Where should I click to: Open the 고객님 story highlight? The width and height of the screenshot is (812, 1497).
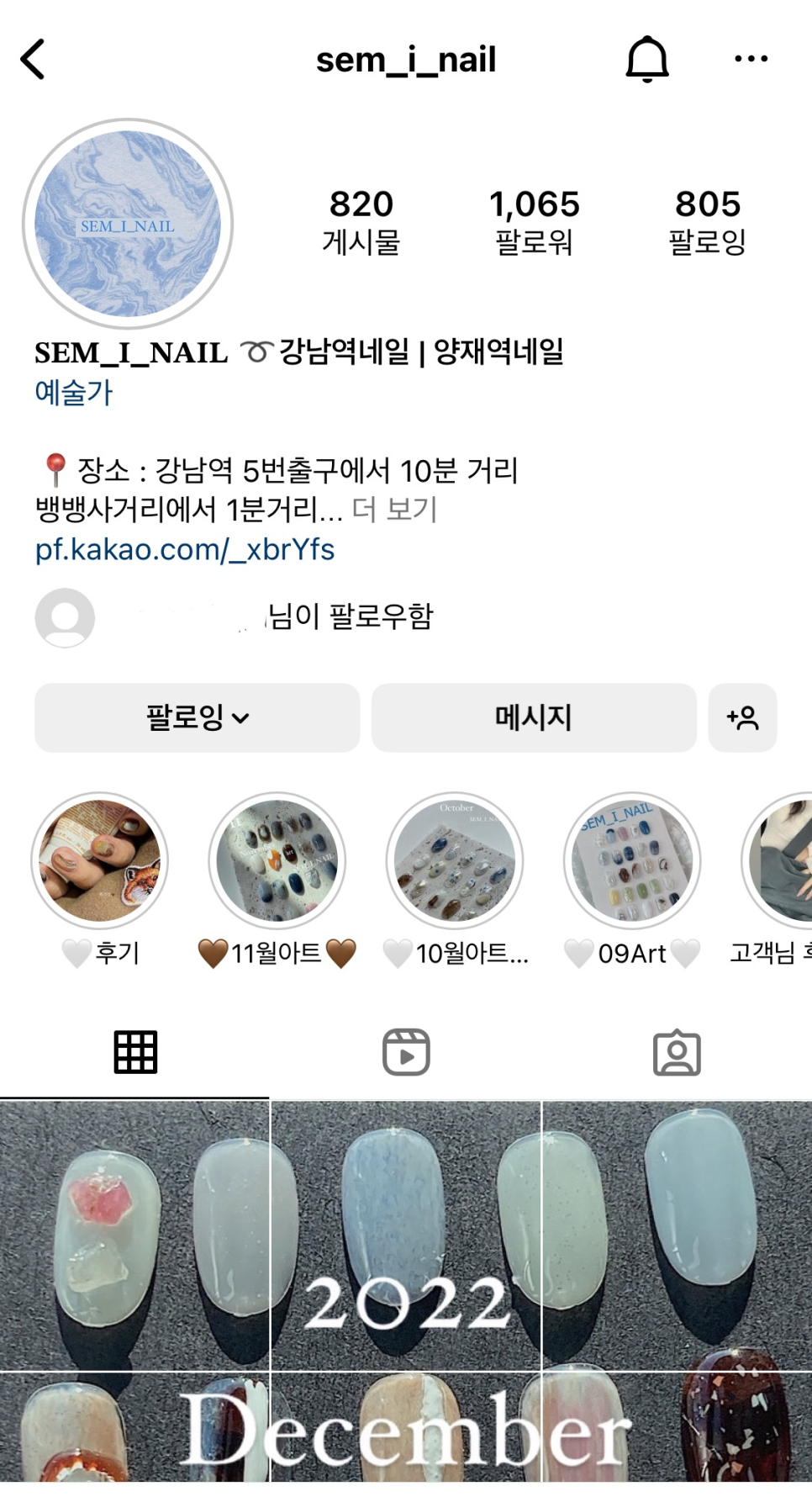tap(782, 861)
